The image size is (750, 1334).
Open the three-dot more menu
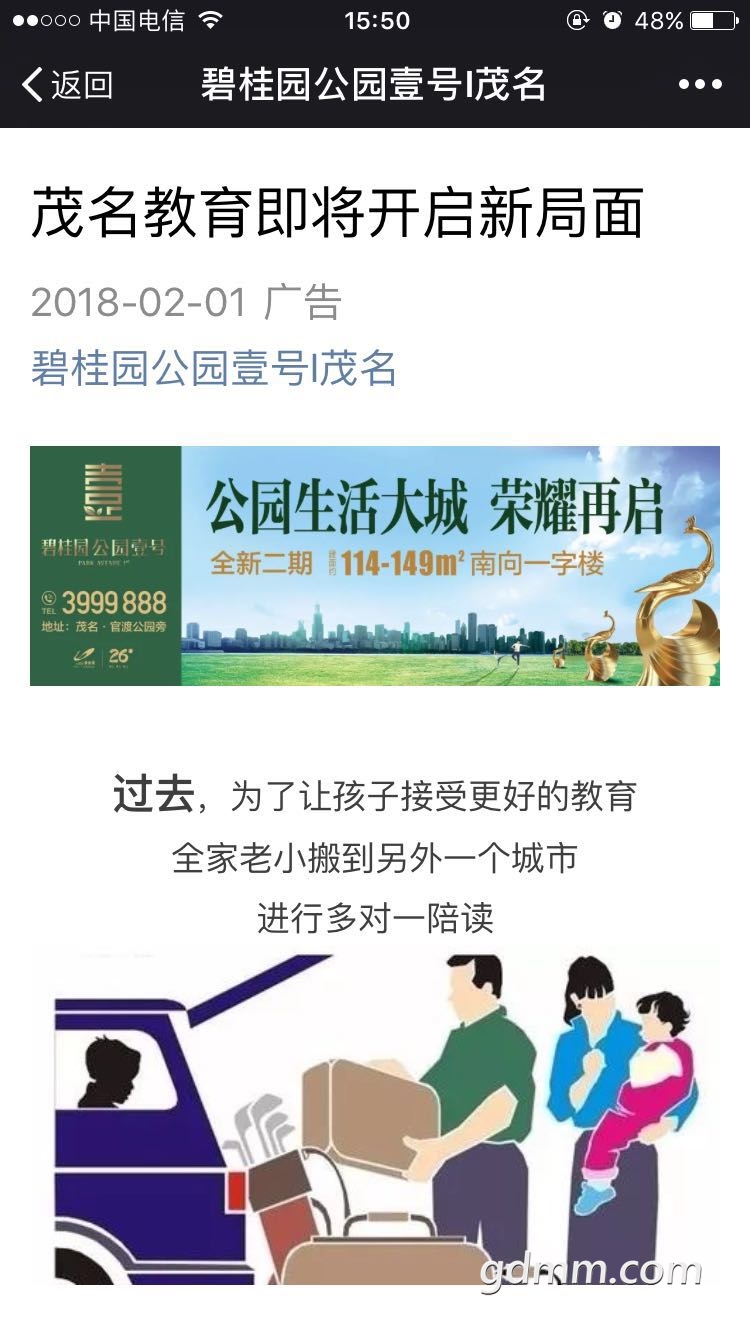click(x=700, y=85)
